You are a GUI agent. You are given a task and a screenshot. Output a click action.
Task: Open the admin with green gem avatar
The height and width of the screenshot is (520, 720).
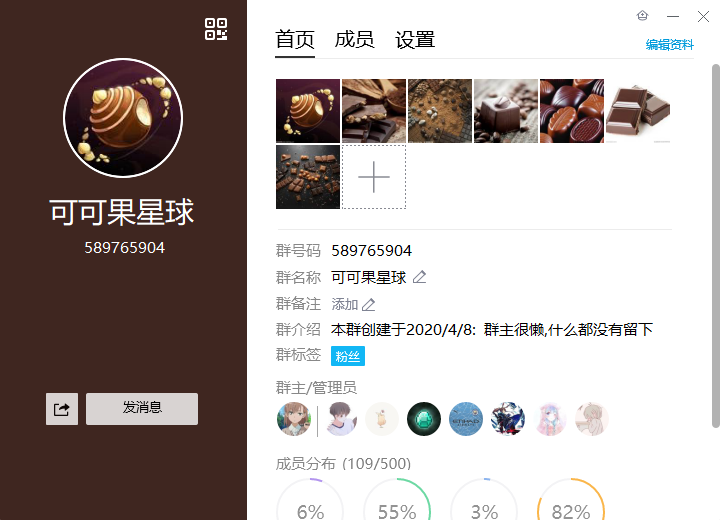tap(423, 419)
